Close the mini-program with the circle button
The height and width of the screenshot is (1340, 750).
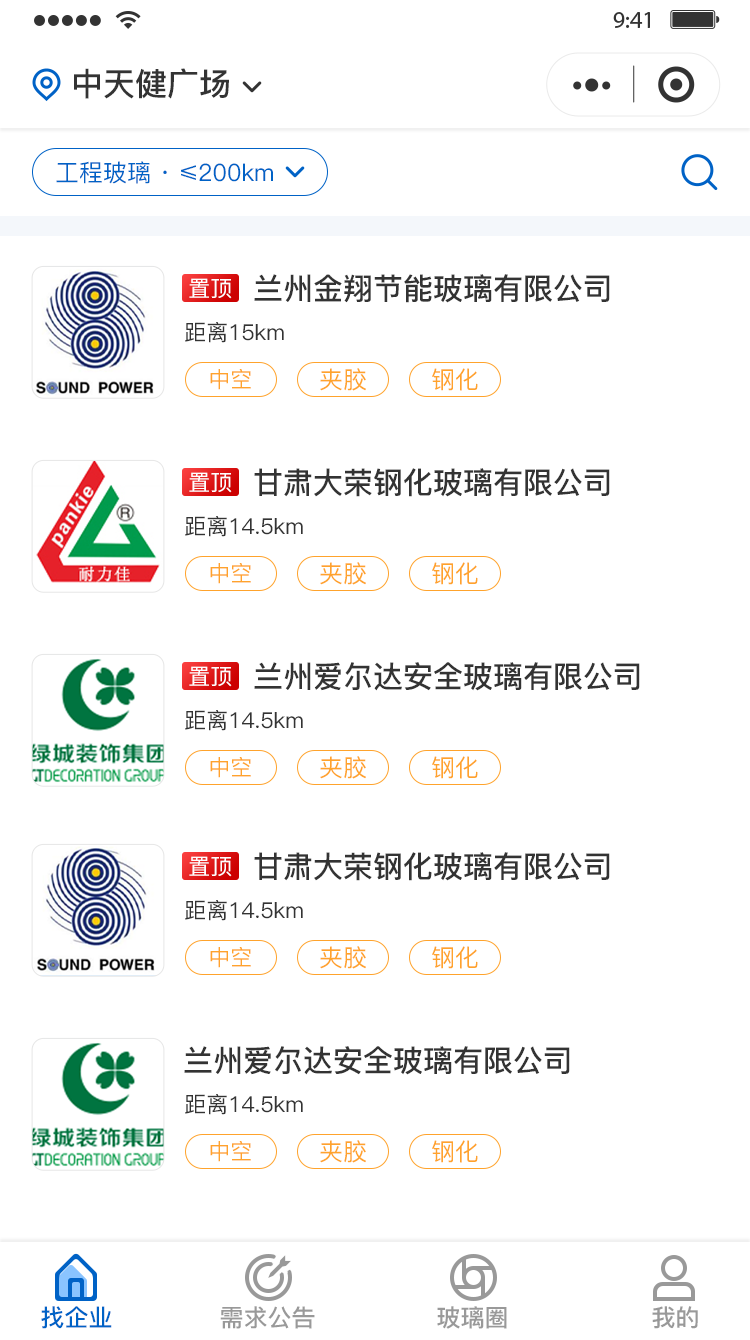[x=676, y=85]
